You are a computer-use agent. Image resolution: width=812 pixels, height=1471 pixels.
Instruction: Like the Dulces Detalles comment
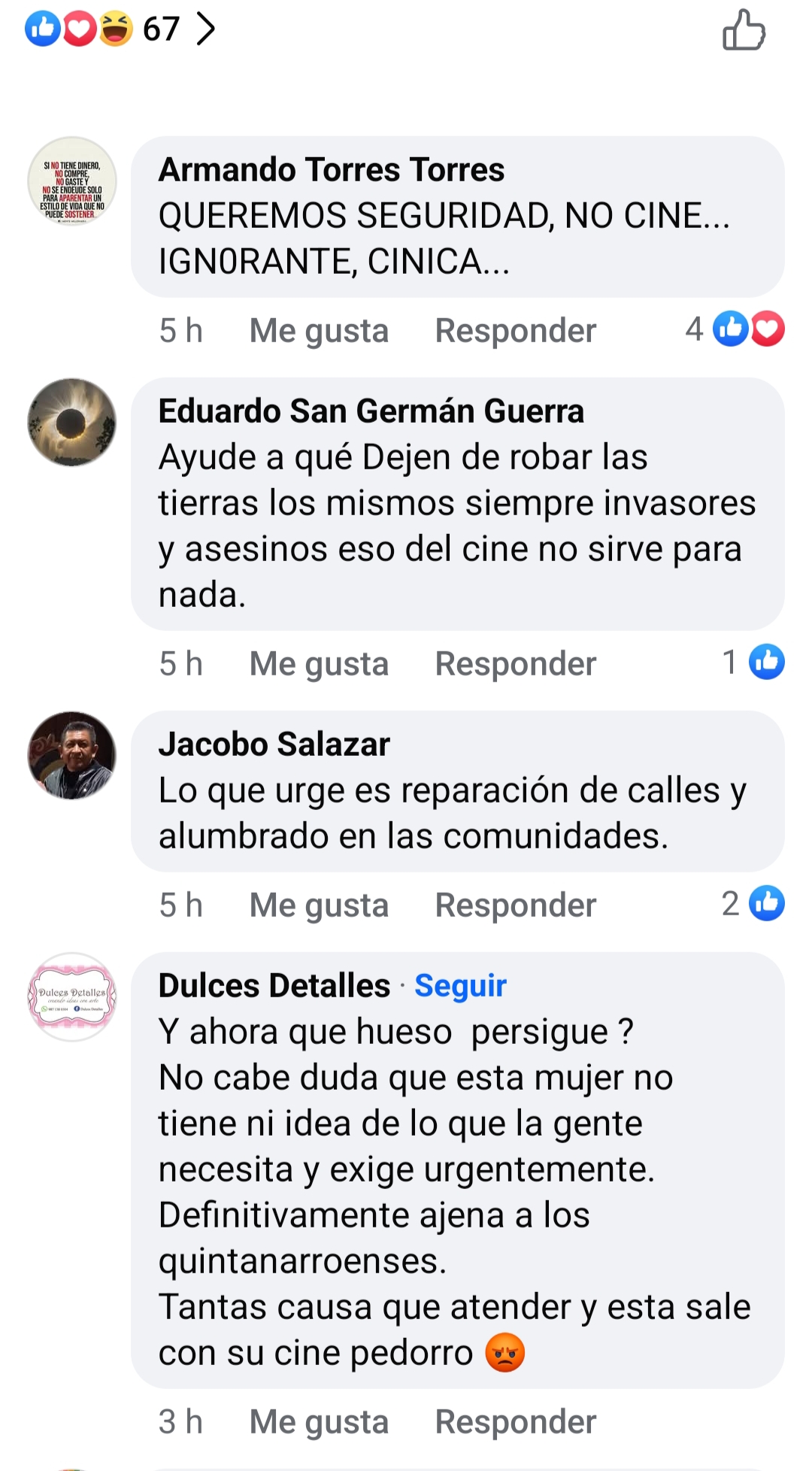(x=319, y=1422)
